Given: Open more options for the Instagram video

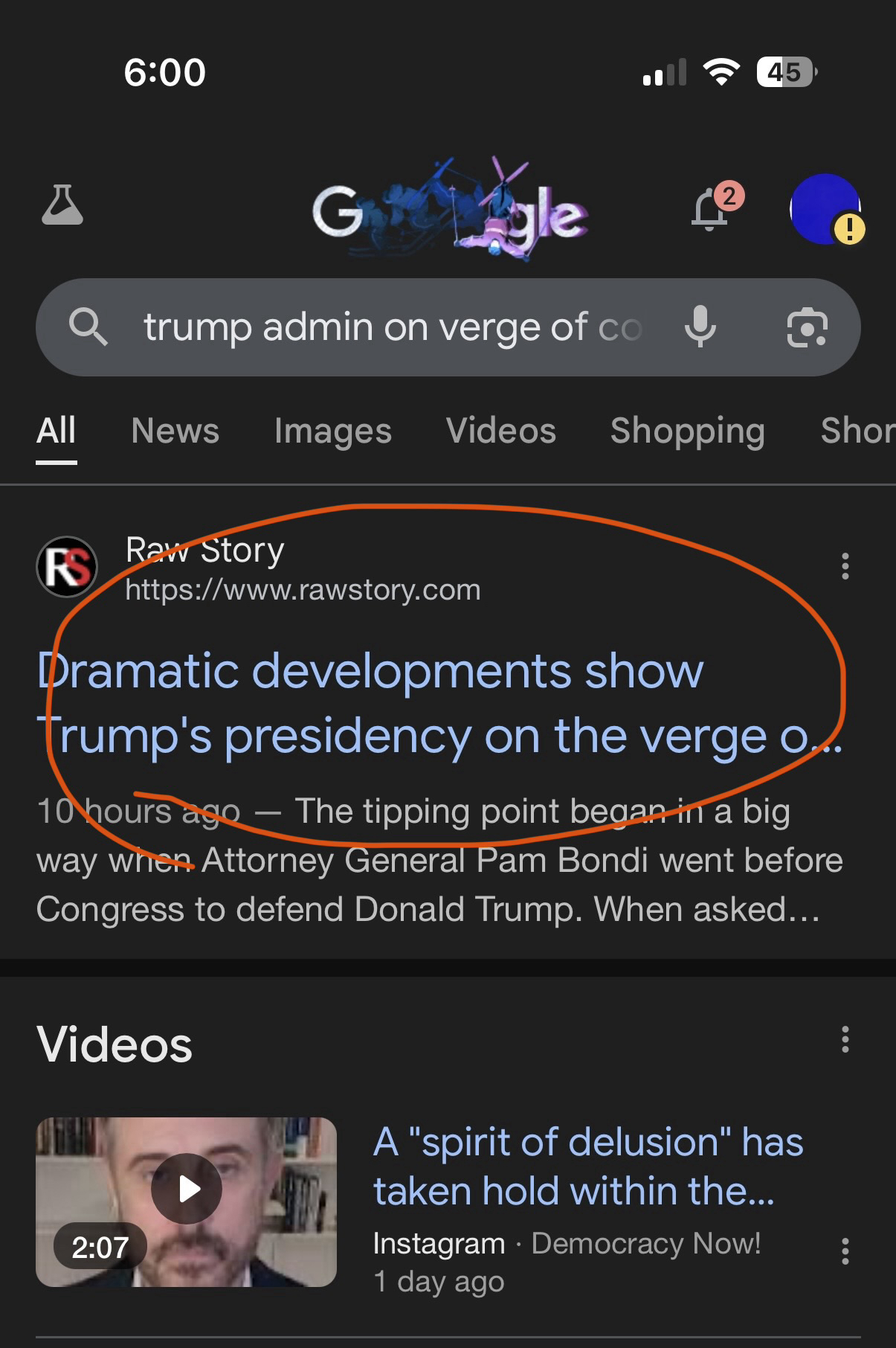Looking at the screenshot, I should 845,1251.
